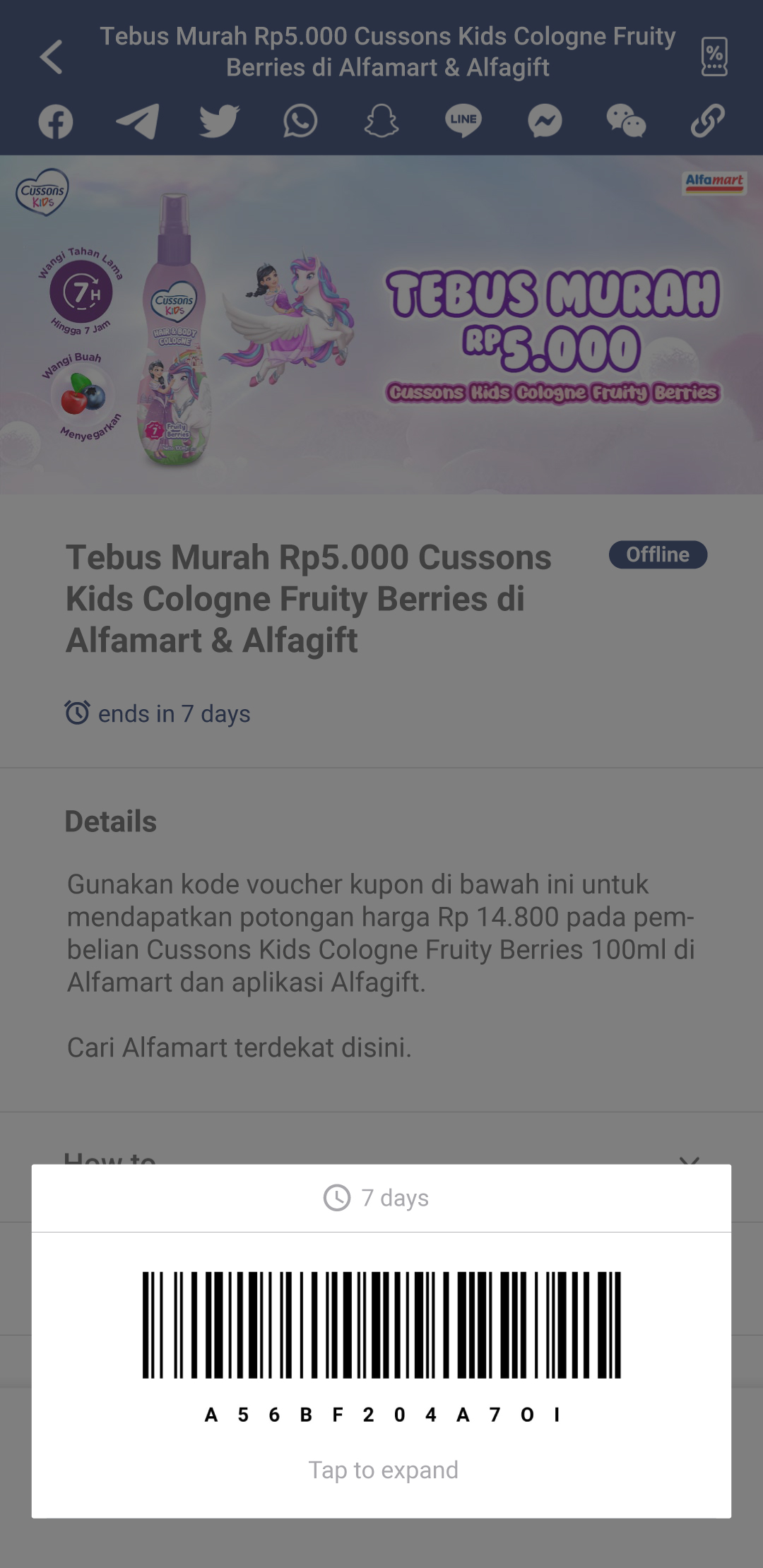Share this deal on Snapchat

[x=381, y=121]
